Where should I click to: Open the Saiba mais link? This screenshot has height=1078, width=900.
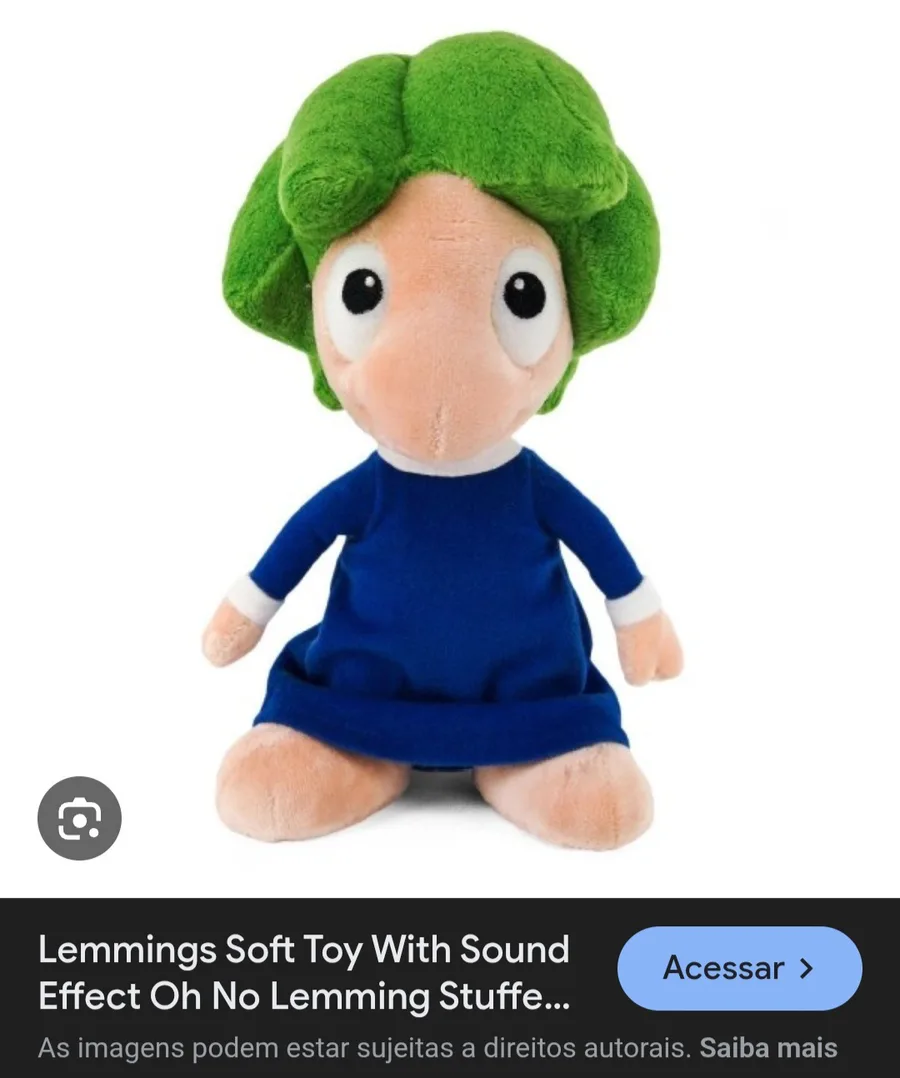(768, 1049)
